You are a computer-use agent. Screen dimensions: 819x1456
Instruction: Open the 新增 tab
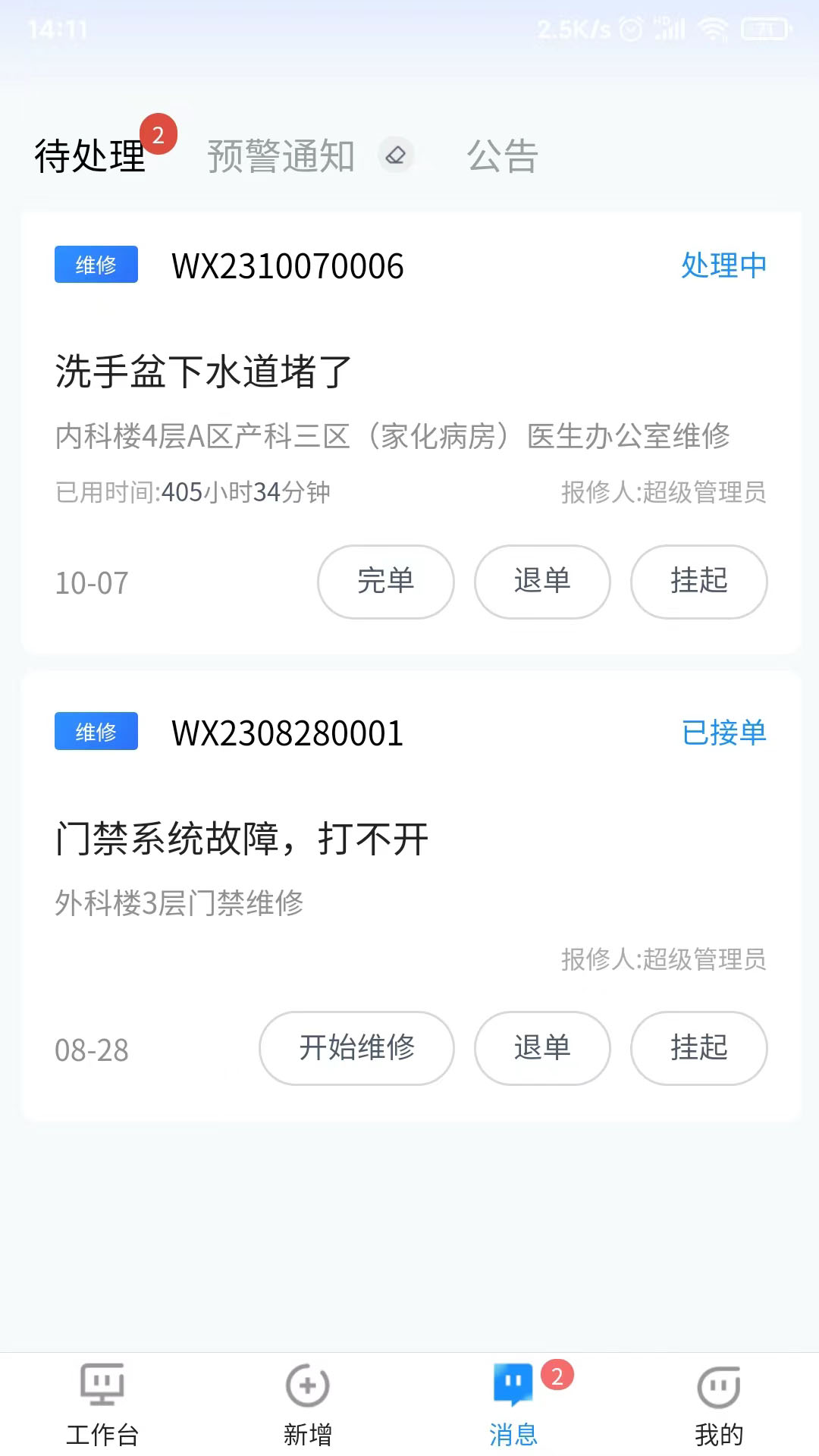307,1403
